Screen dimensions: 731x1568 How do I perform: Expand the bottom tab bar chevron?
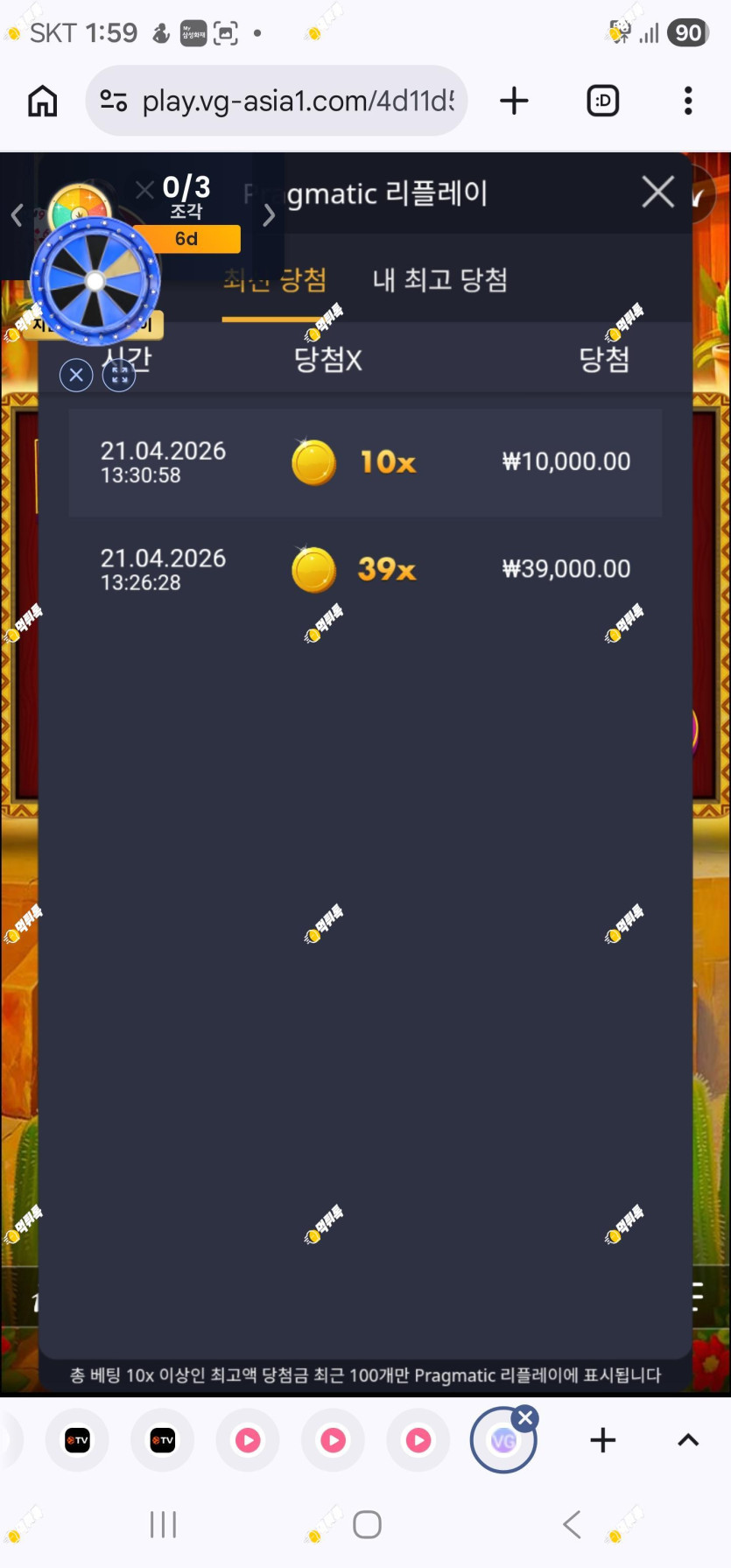(x=688, y=1440)
